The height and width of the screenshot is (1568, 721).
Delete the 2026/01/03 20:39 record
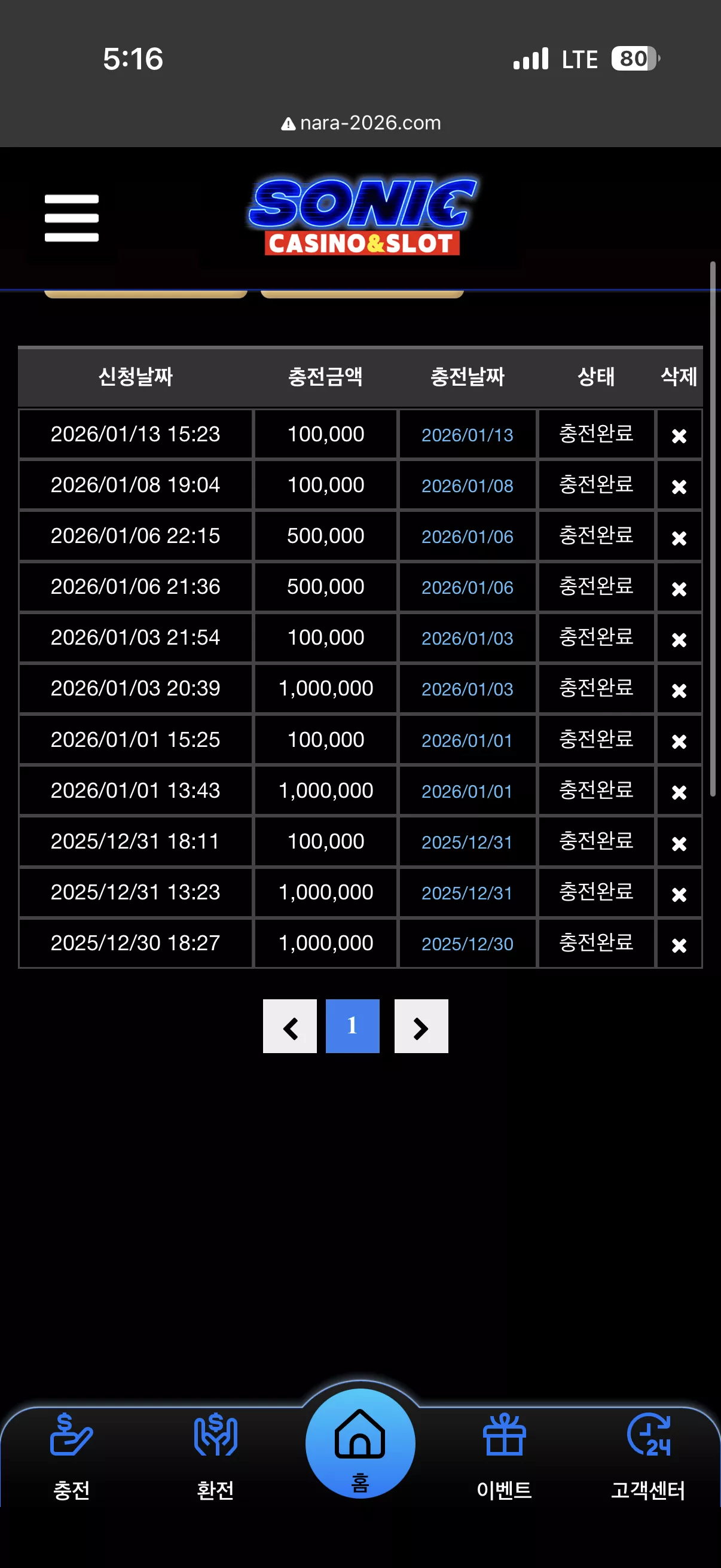(x=679, y=691)
